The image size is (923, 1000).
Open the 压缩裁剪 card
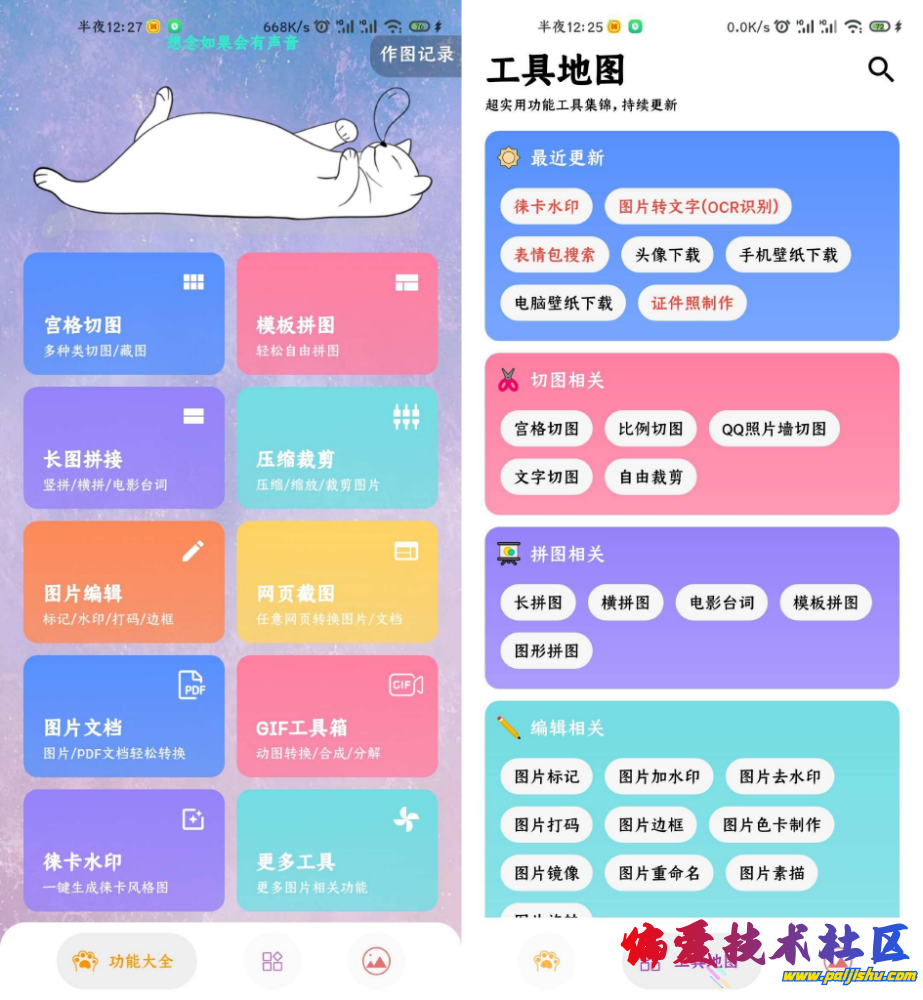pos(337,448)
